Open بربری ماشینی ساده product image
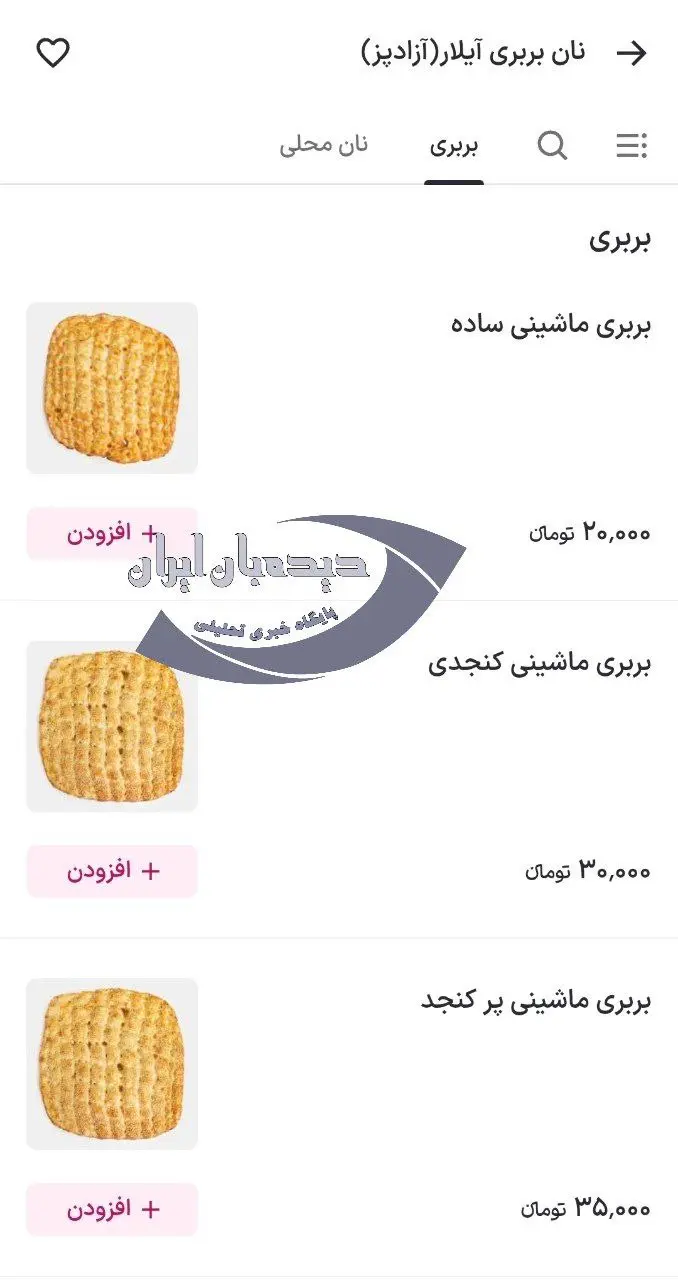 click(112, 388)
